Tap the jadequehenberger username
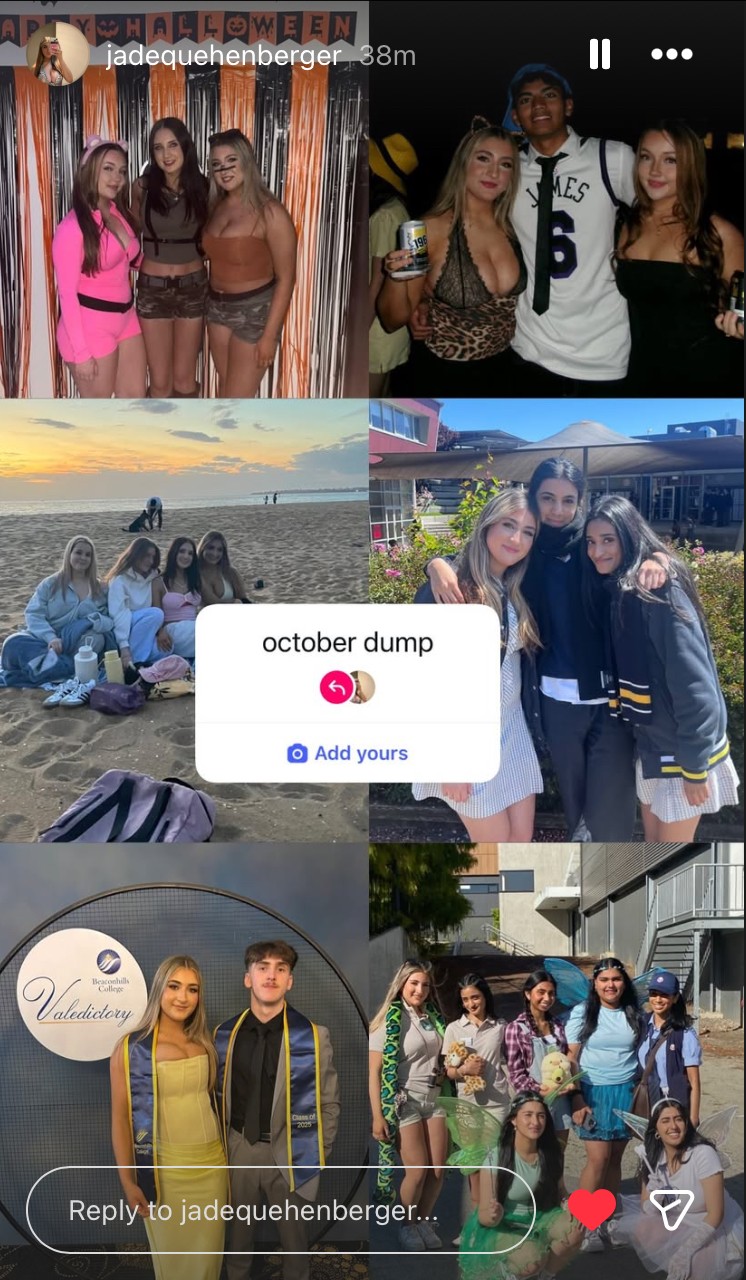The image size is (746, 1280). [224, 56]
